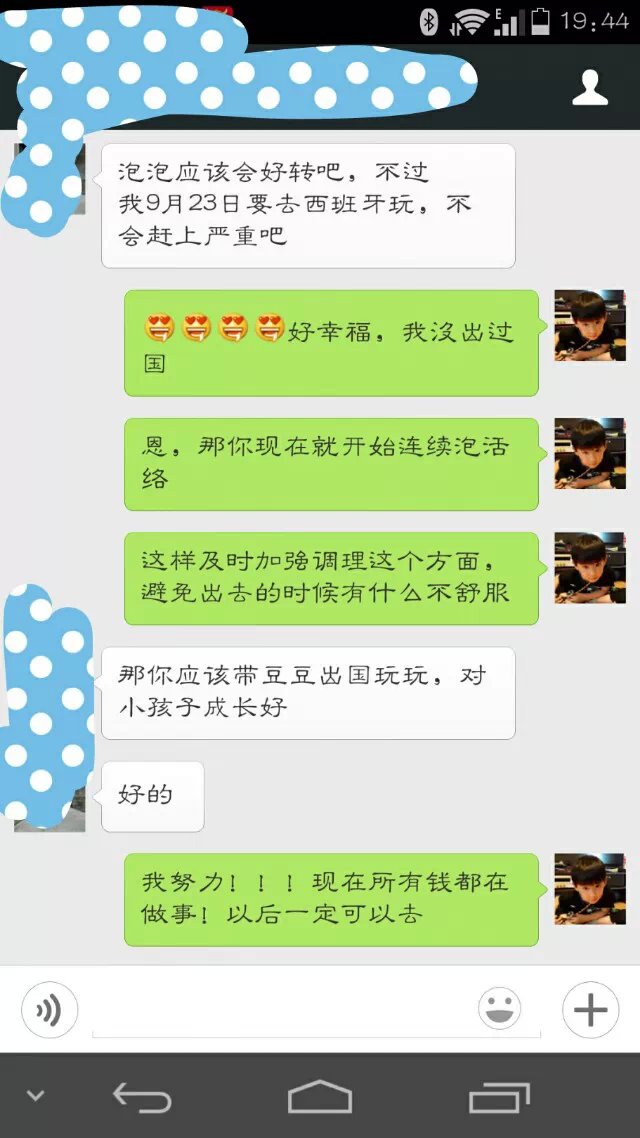
Task: Go to the home screen
Action: pyautogui.click(x=320, y=1097)
